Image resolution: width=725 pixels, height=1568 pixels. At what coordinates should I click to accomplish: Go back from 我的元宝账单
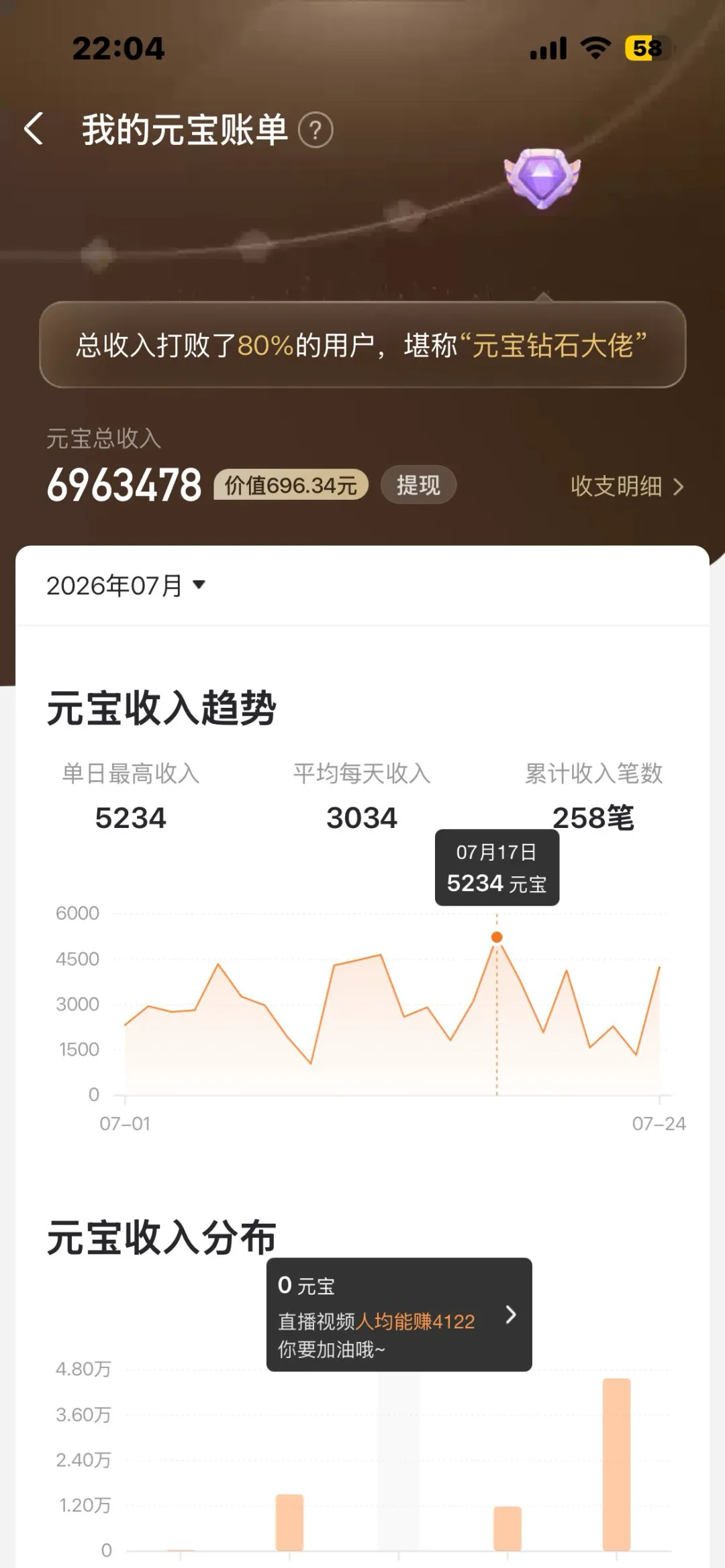[34, 129]
